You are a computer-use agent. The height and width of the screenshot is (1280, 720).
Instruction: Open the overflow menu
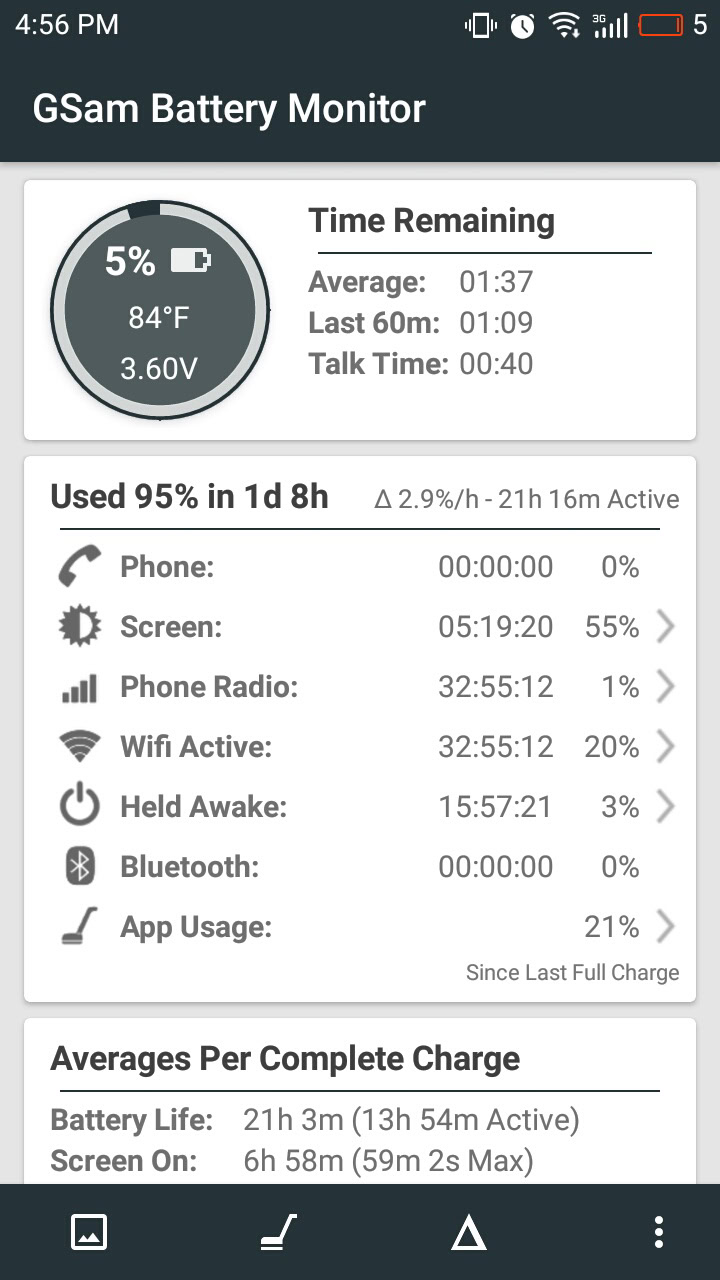point(658,1232)
